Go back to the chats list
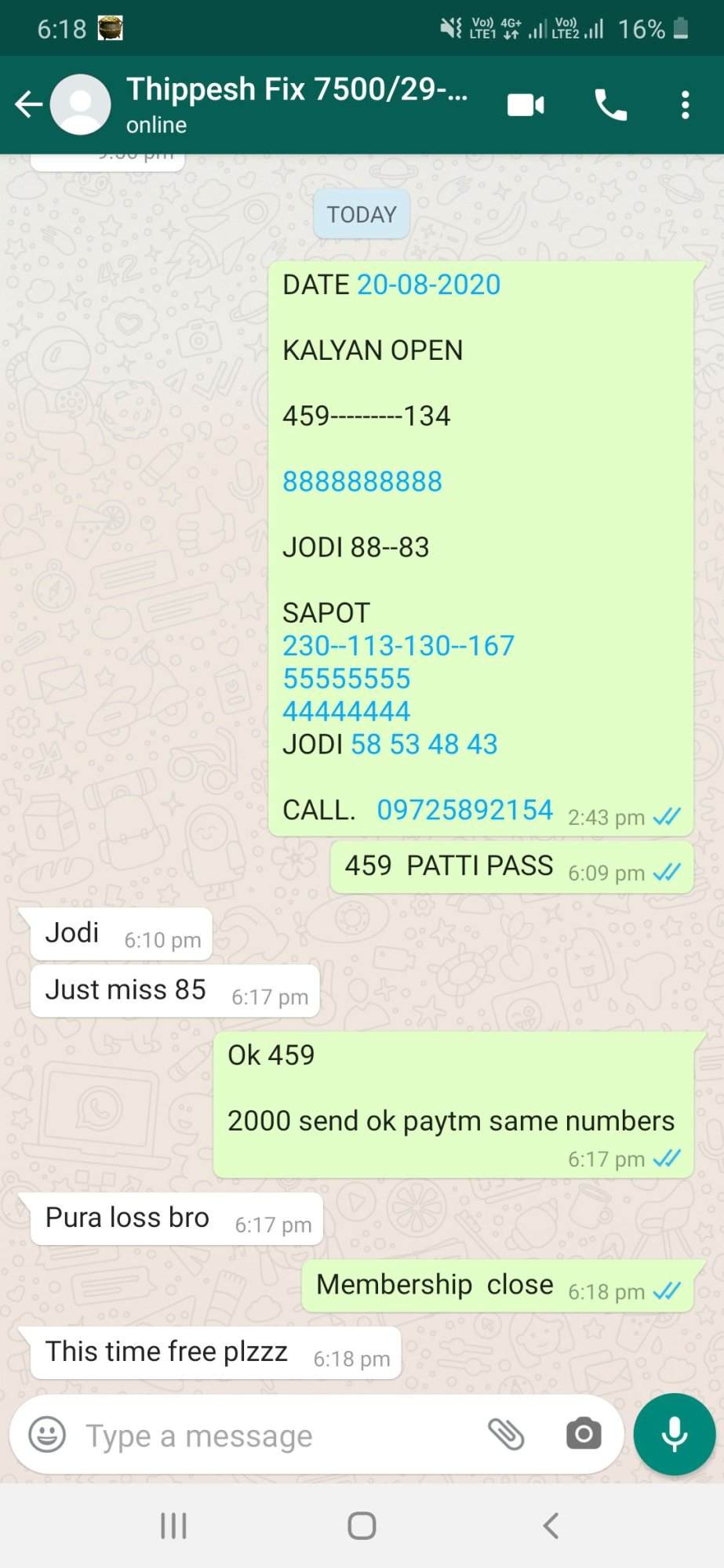This screenshot has height=1568, width=724. pyautogui.click(x=28, y=104)
